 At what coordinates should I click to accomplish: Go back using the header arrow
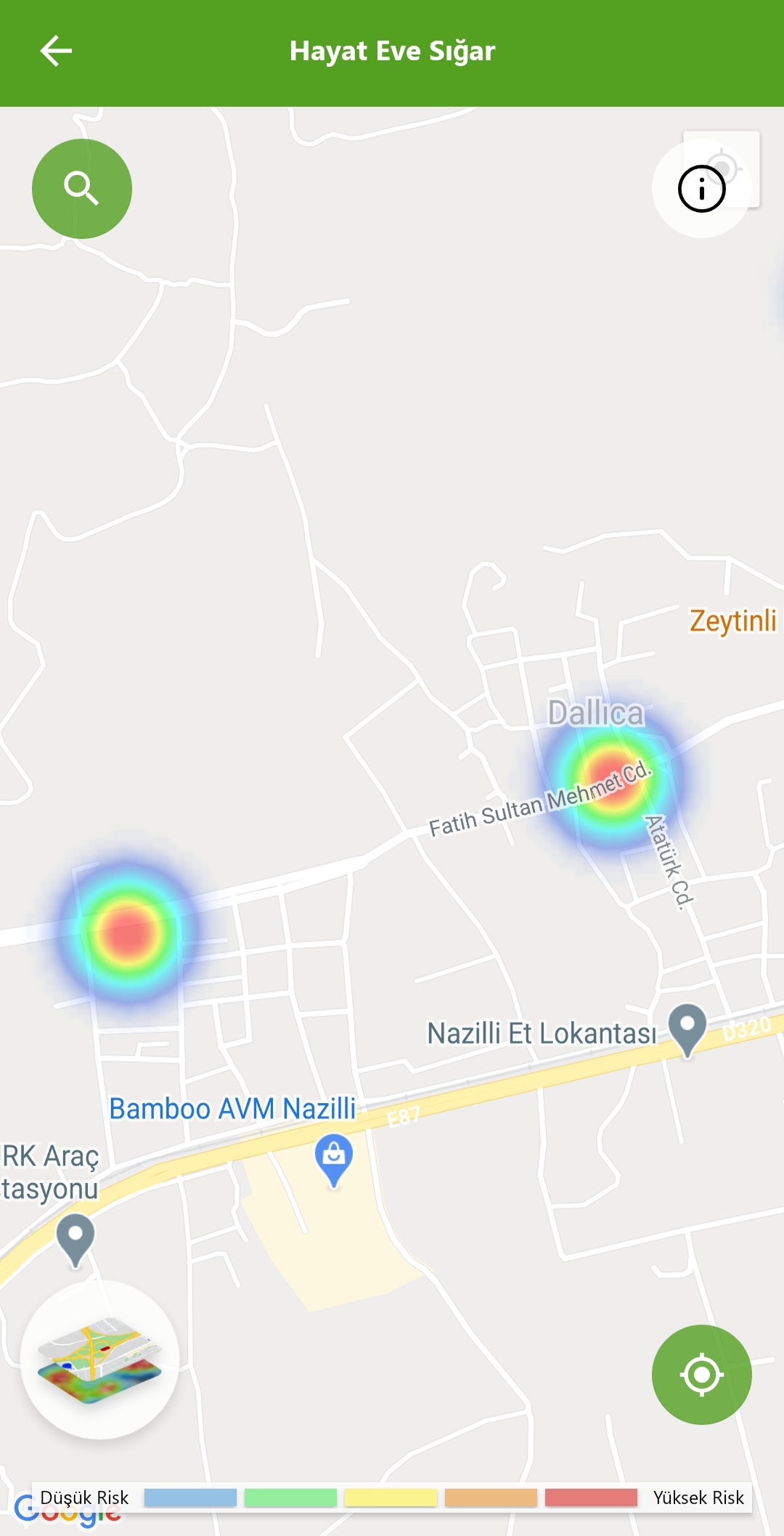point(56,51)
